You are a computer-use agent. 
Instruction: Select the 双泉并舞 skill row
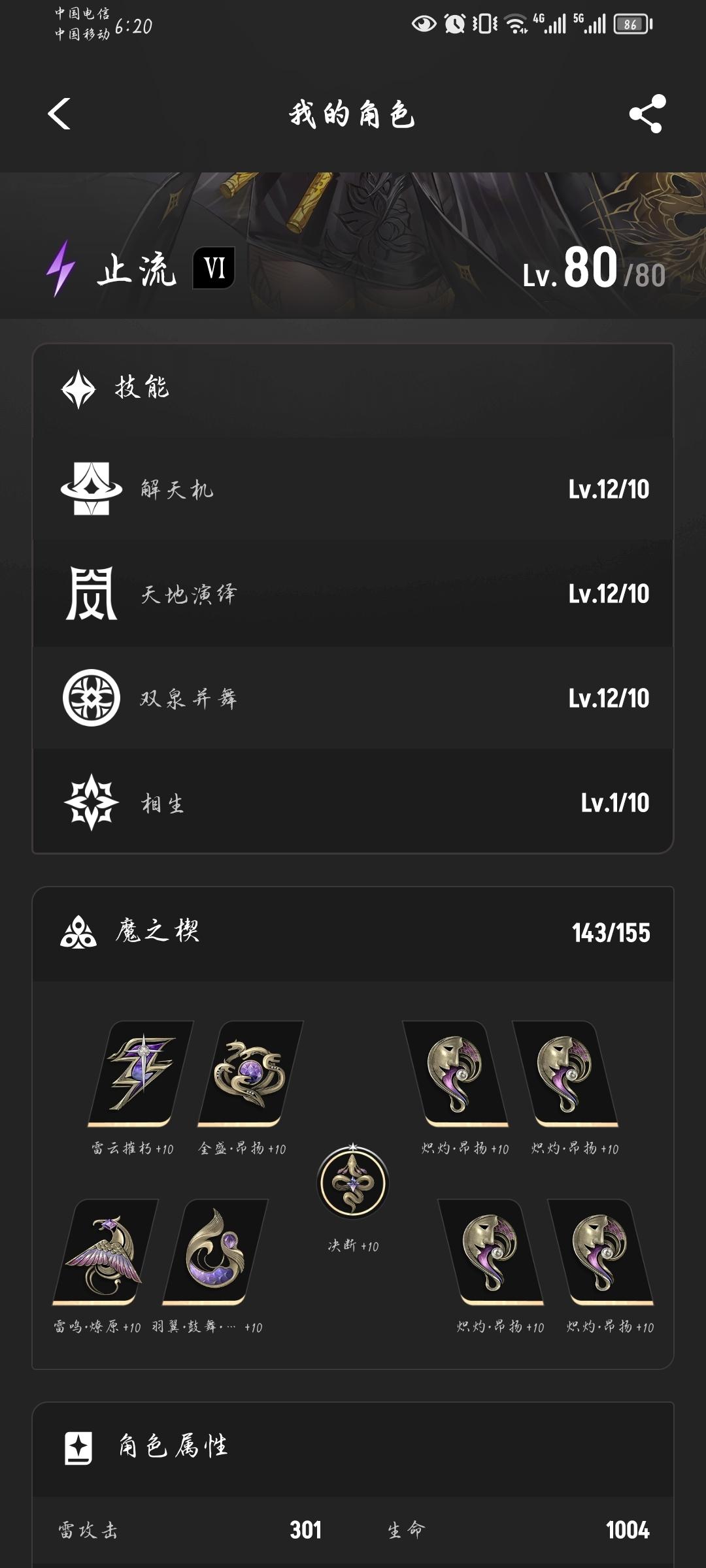coord(353,698)
